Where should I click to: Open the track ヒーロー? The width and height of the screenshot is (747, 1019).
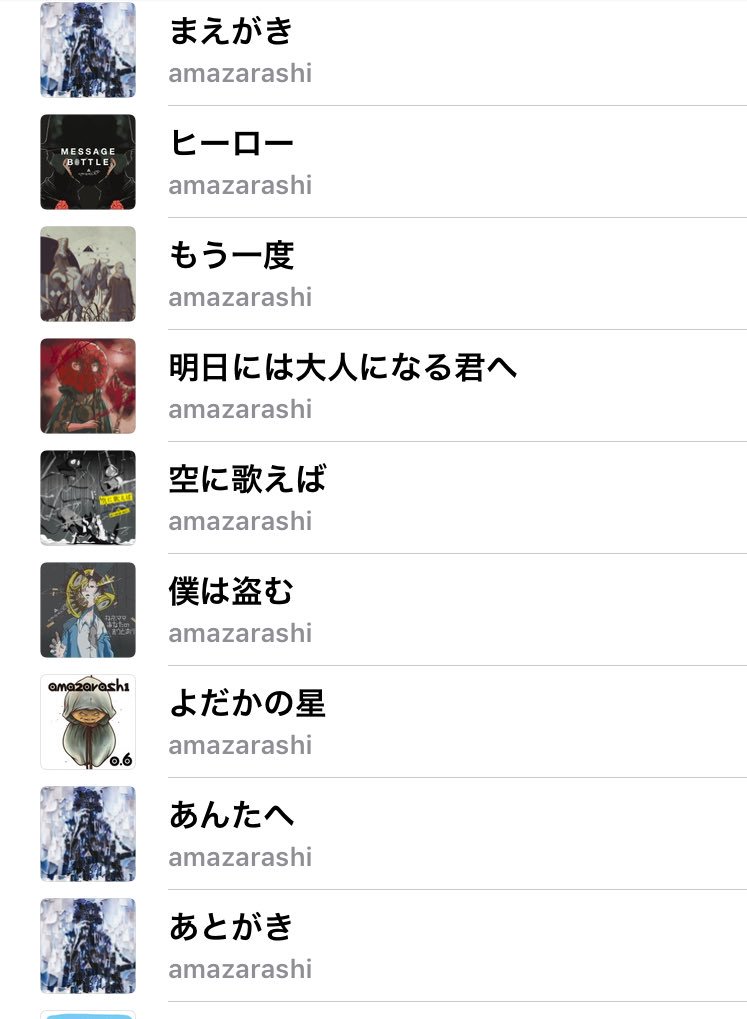[231, 143]
